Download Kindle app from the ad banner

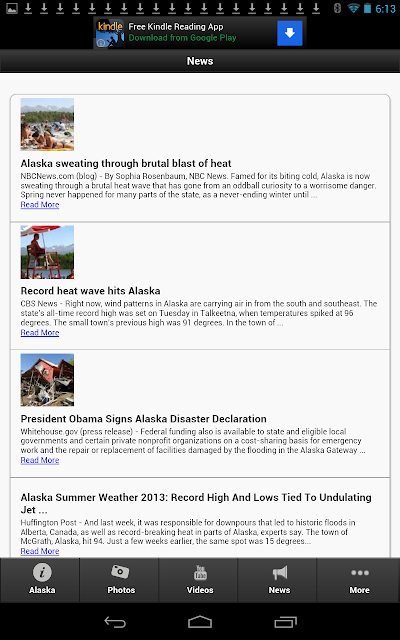click(290, 33)
